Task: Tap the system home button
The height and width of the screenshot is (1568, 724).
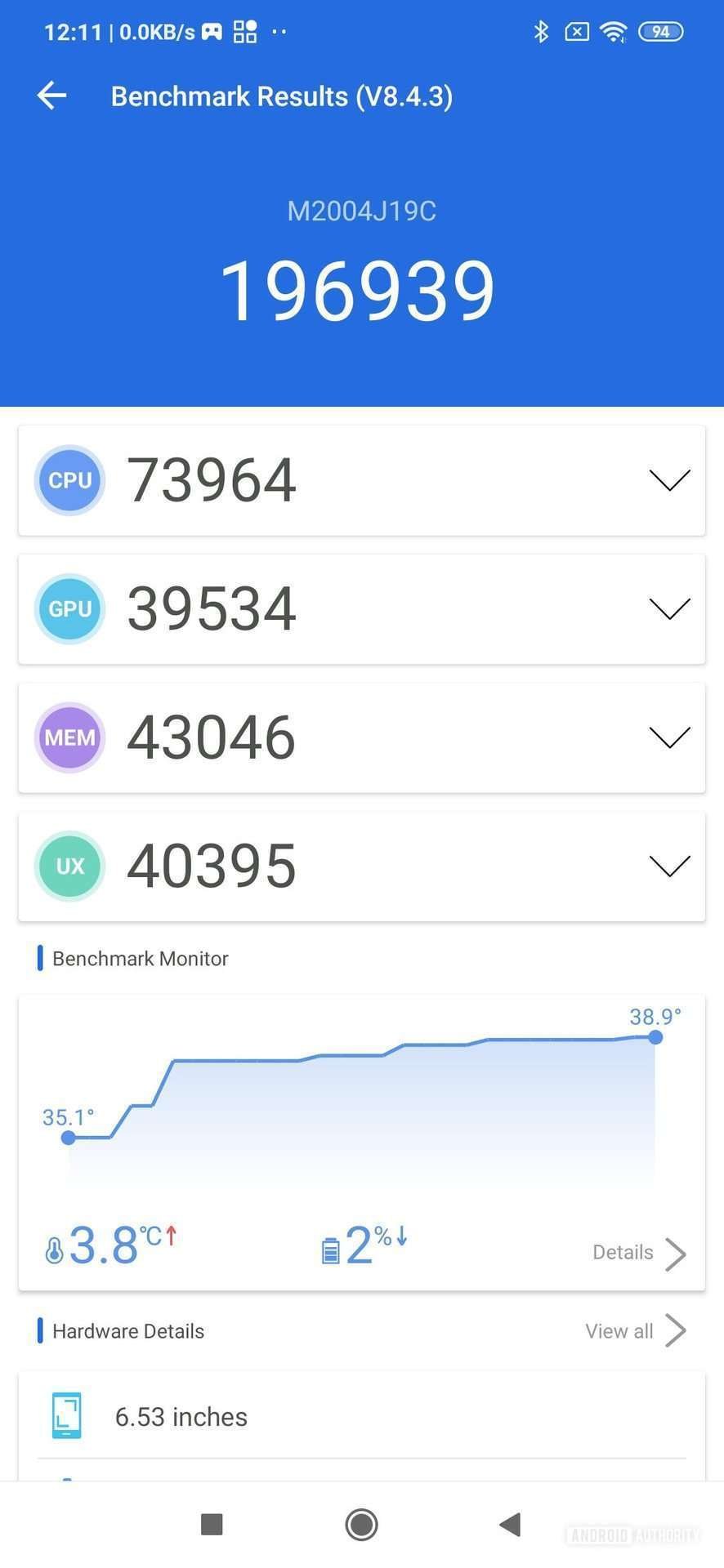Action: tap(361, 1524)
